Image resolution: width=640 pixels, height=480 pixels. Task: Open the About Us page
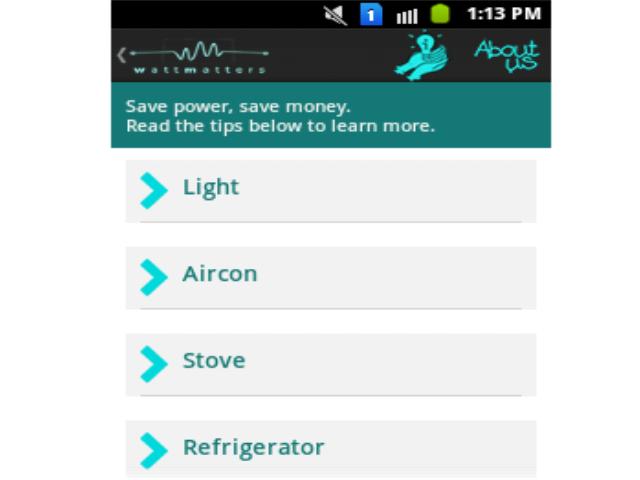pos(506,55)
